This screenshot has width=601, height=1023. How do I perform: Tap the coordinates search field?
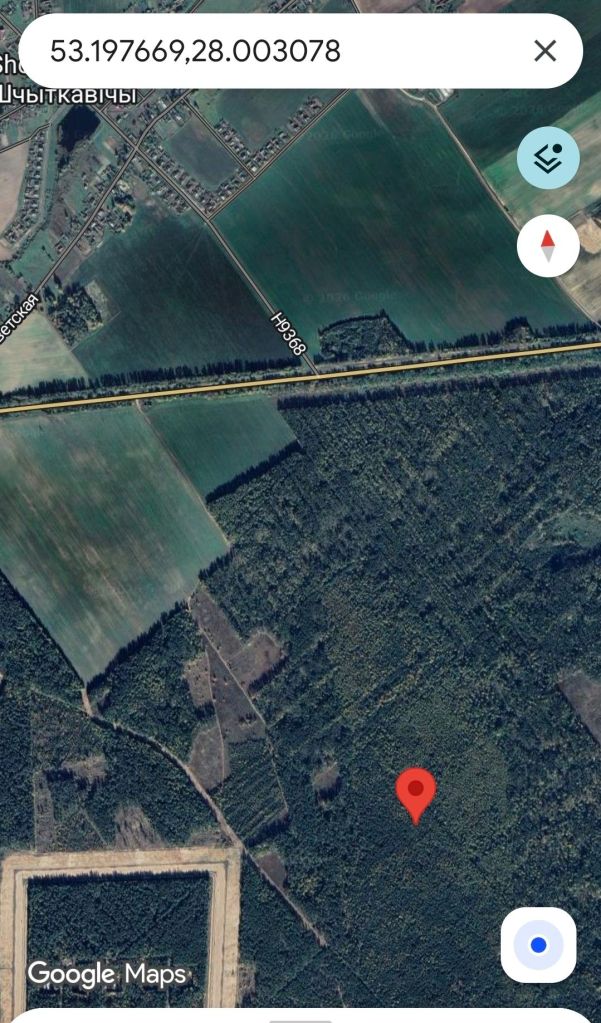click(270, 51)
